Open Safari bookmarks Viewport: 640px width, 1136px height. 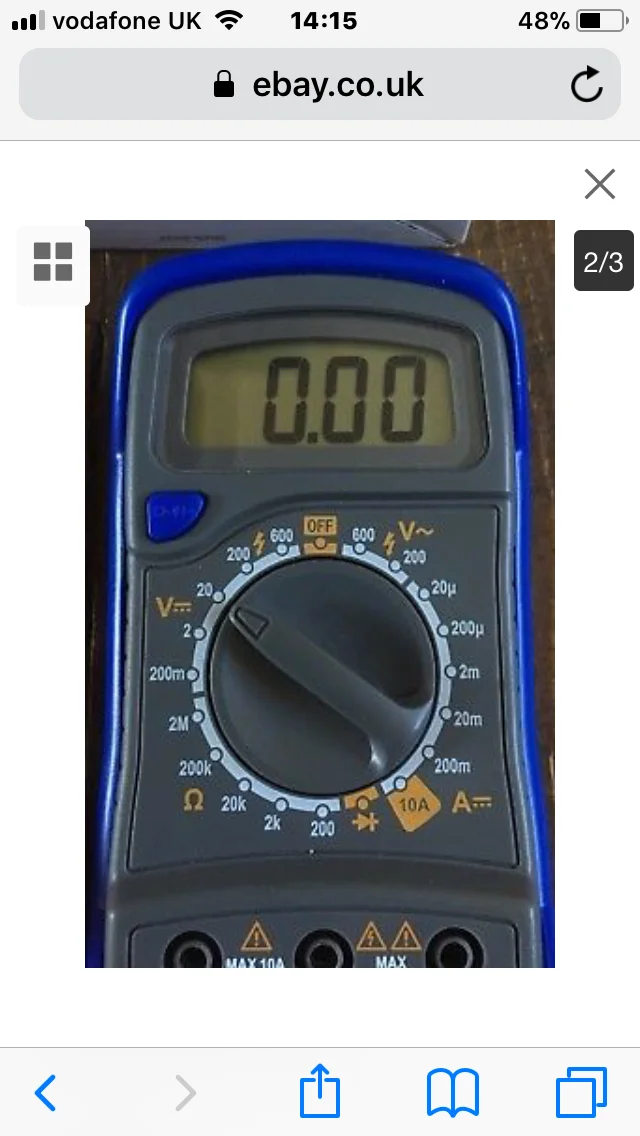point(453,1092)
